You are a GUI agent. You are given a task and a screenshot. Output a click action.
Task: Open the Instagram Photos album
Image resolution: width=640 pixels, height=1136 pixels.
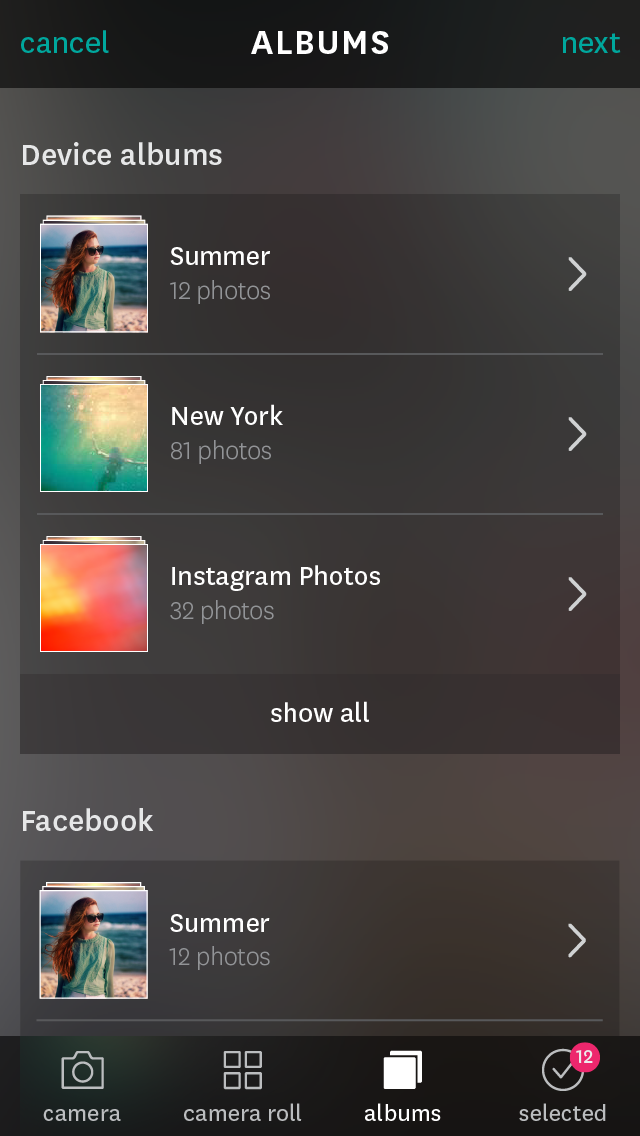pyautogui.click(x=320, y=594)
